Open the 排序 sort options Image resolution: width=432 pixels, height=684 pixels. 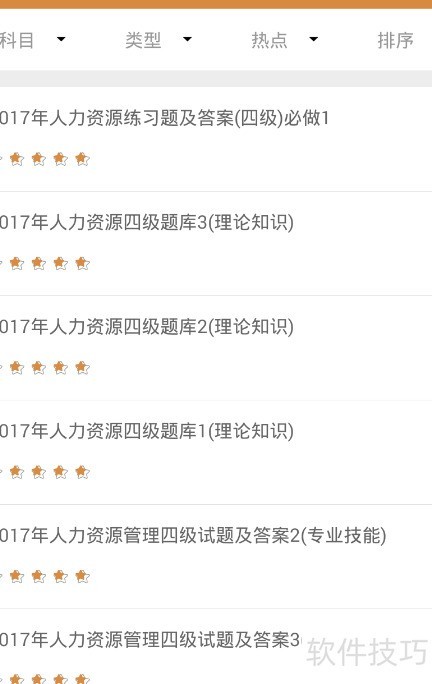tap(395, 40)
